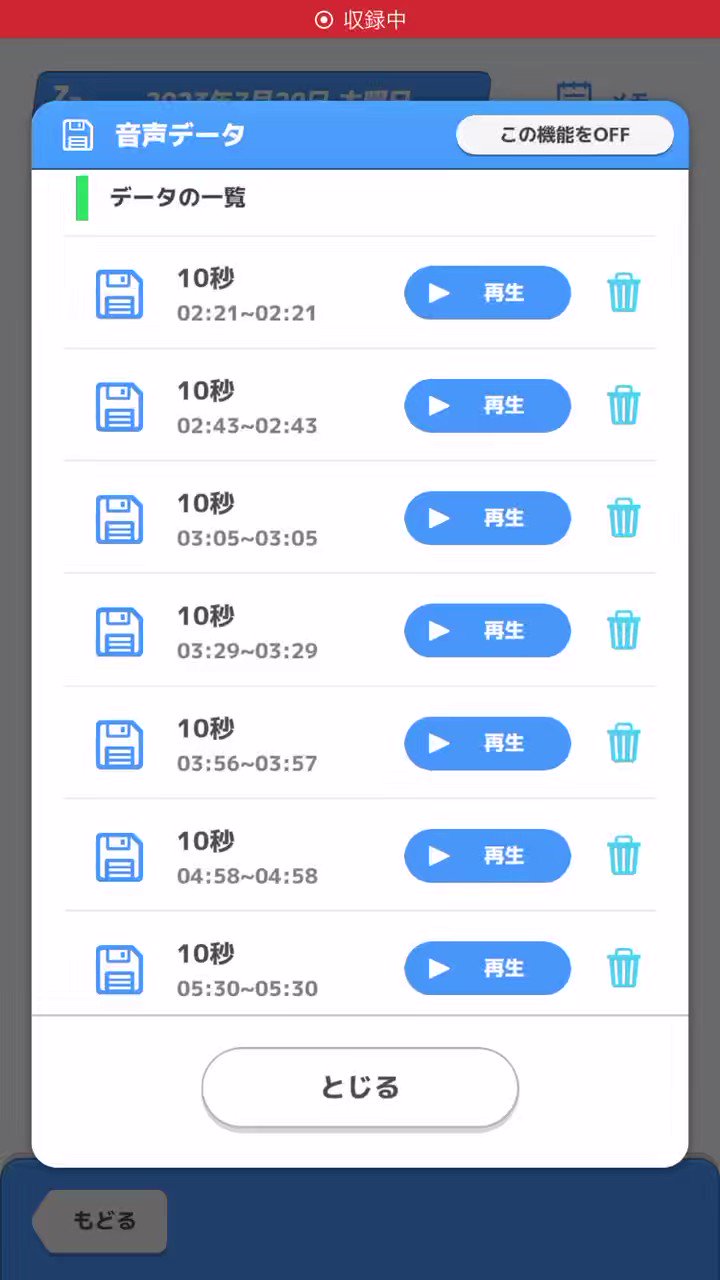
Task: Delete the 02:21~02:21 recording
Action: [623, 293]
